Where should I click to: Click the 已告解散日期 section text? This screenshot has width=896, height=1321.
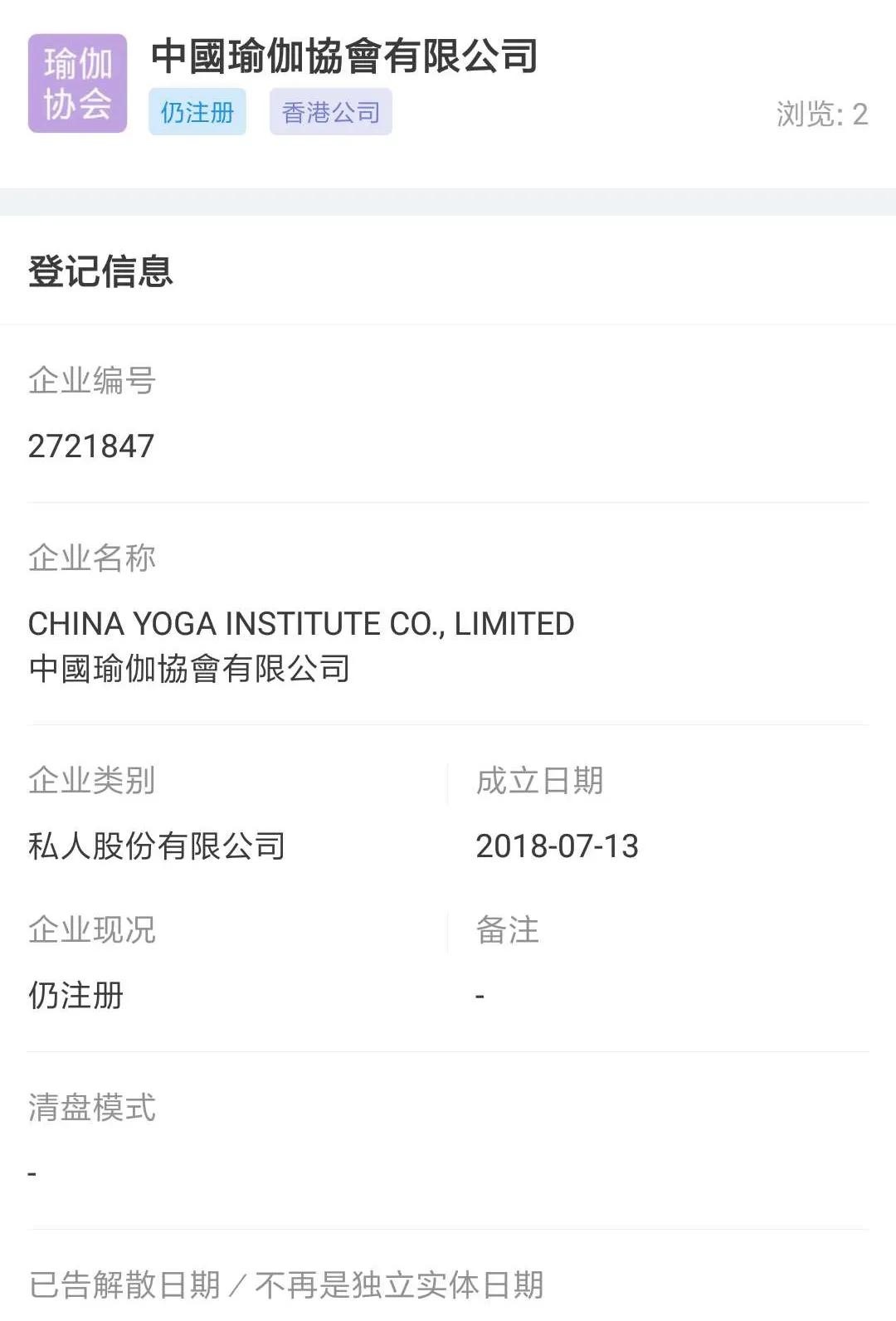pos(286,1282)
